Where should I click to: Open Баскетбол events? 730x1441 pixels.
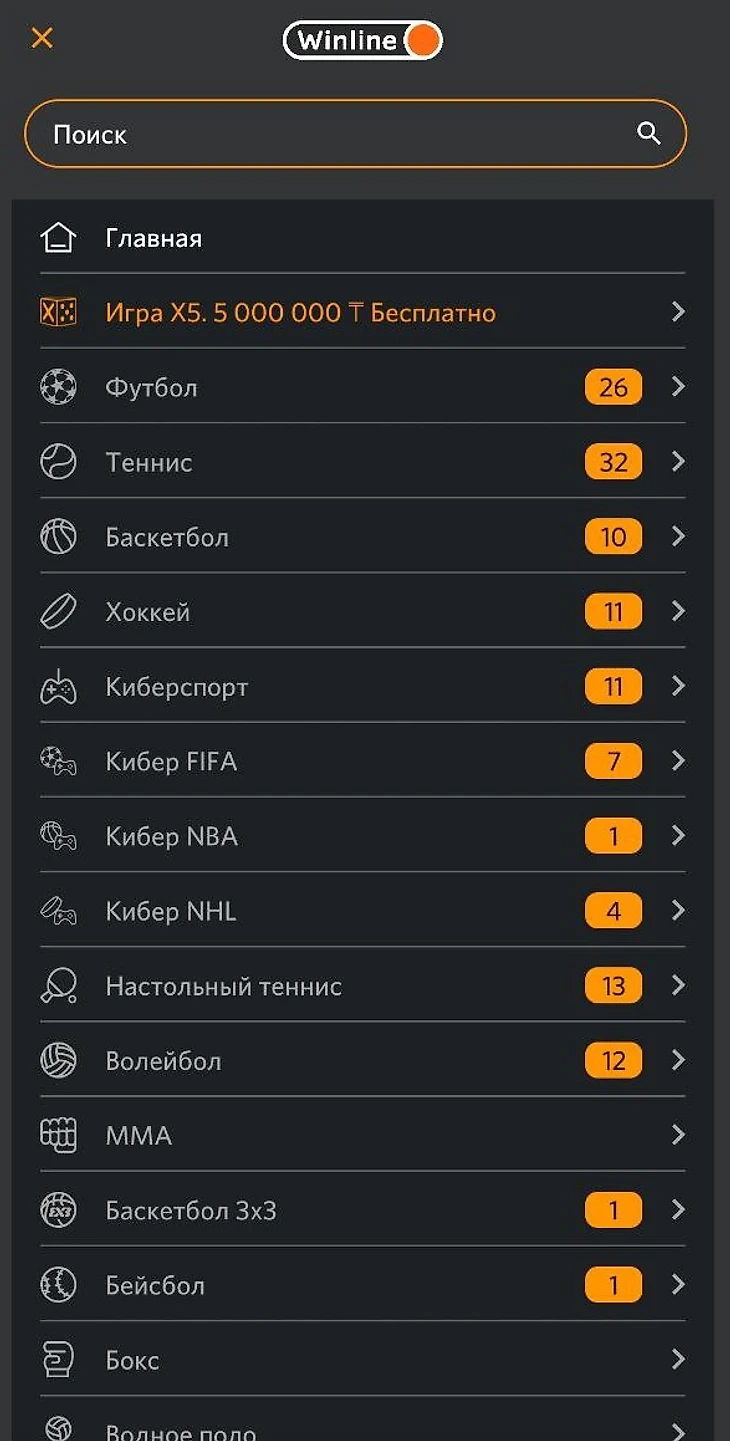[x=167, y=537]
